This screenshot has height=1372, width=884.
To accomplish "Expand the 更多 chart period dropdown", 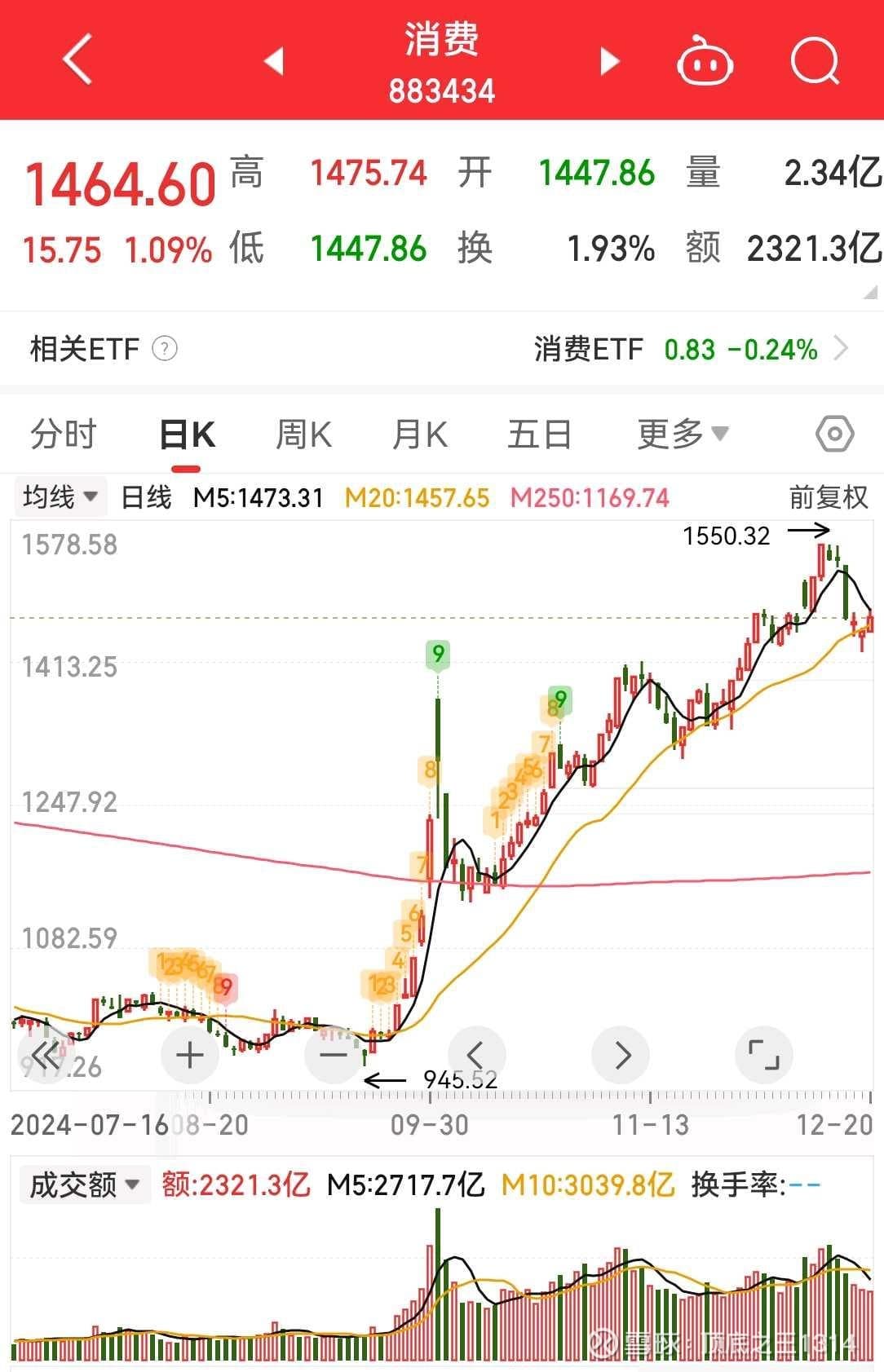I will [x=682, y=434].
